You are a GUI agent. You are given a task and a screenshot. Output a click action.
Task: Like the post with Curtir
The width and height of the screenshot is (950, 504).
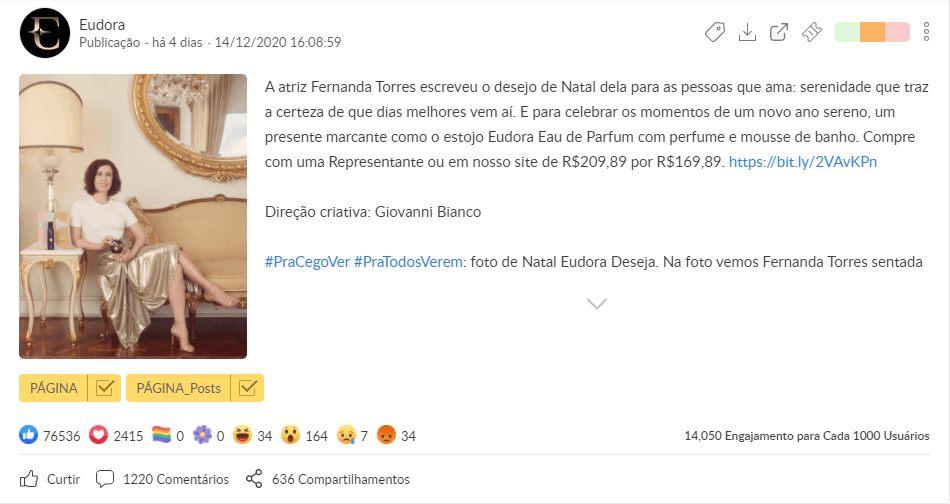pyautogui.click(x=50, y=479)
